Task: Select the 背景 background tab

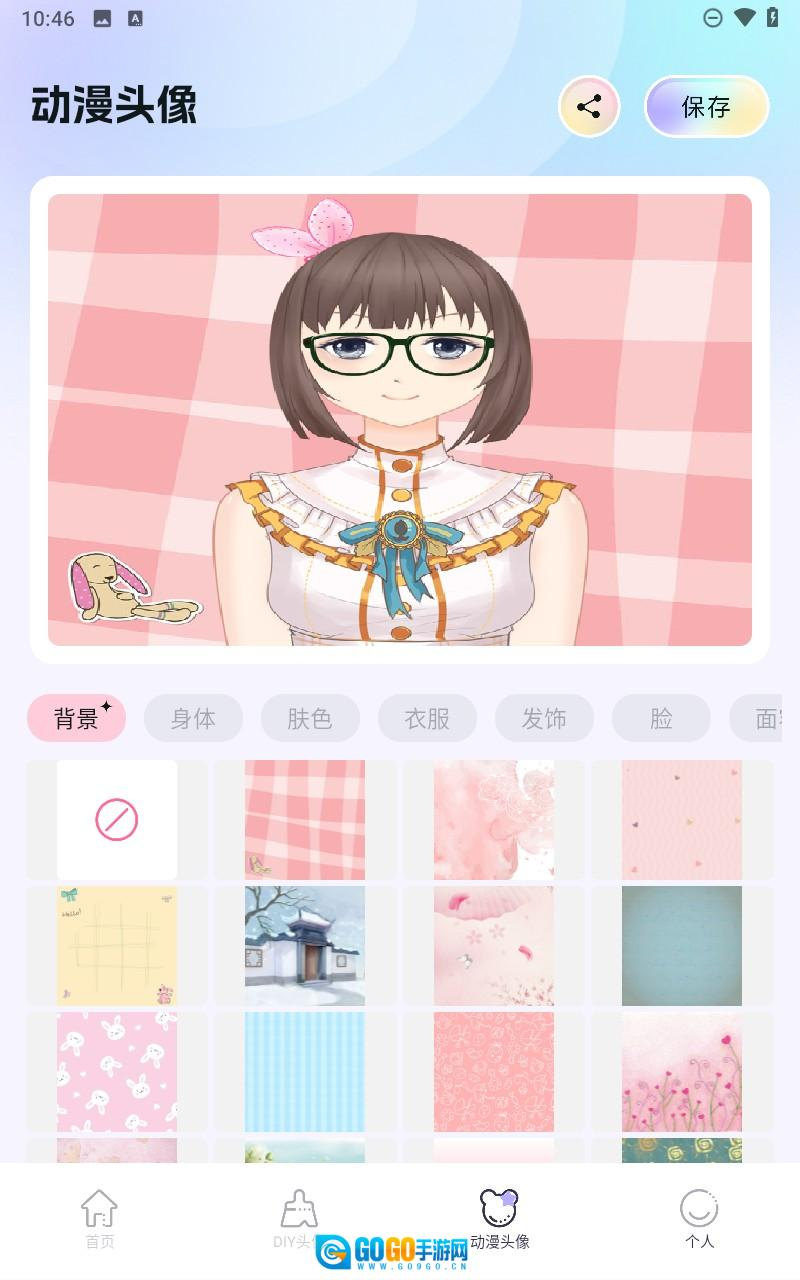Action: click(x=76, y=718)
